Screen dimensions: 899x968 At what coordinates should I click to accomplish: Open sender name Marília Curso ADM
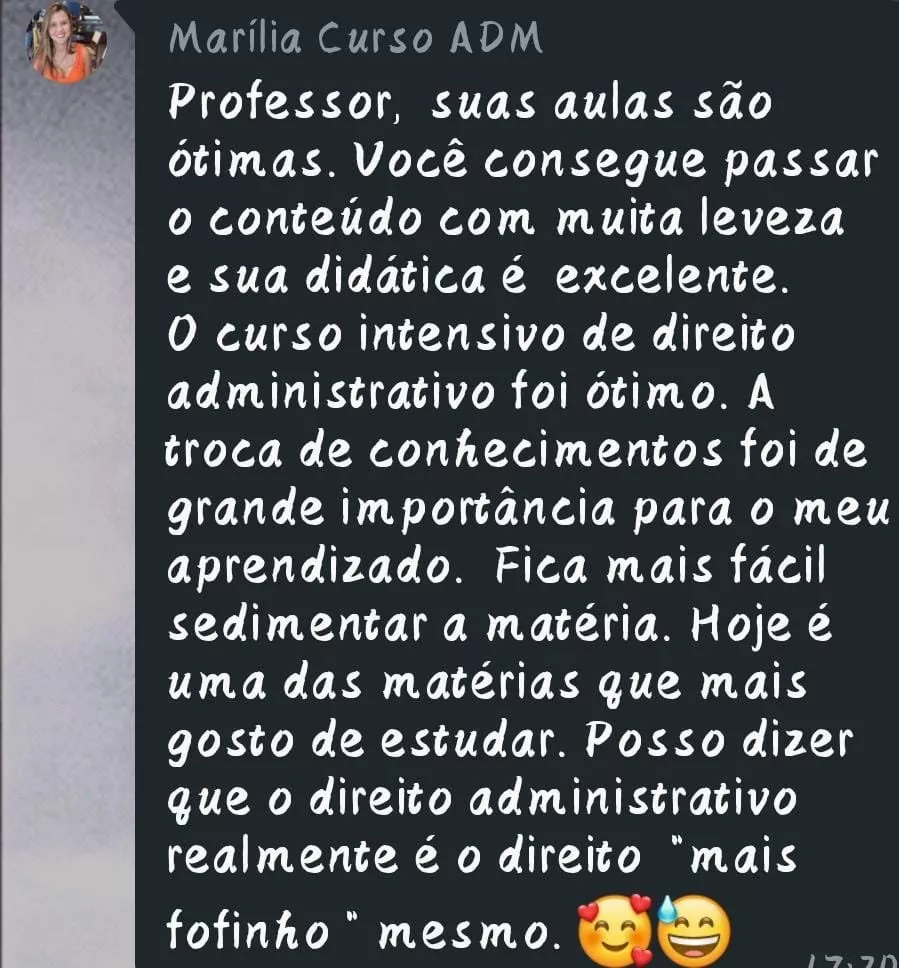[x=356, y=38]
